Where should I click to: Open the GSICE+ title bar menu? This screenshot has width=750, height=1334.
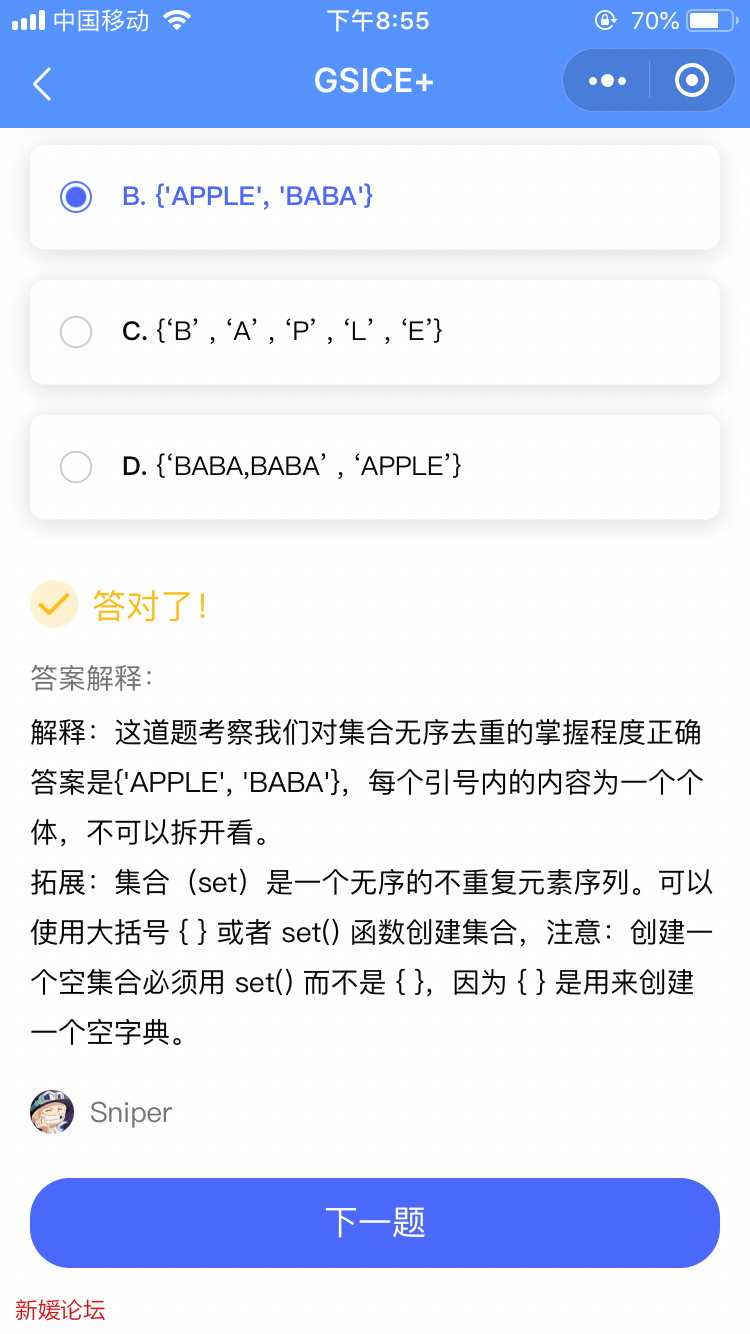point(374,81)
